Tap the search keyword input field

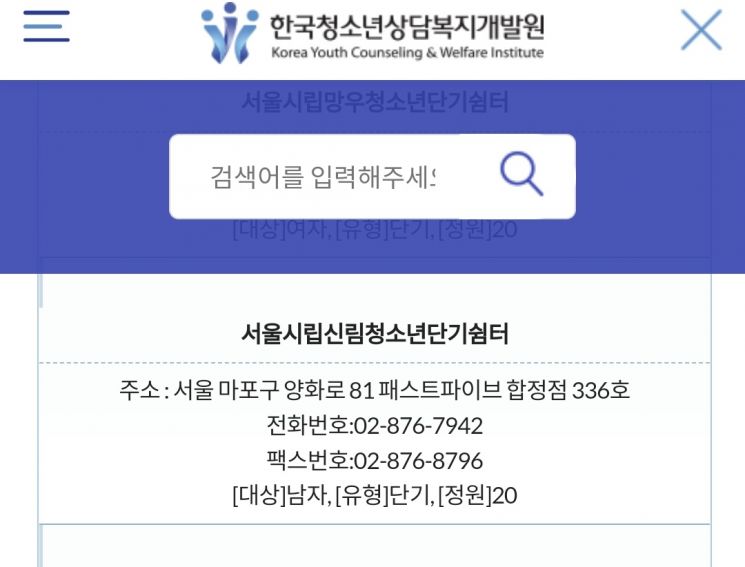(x=323, y=178)
